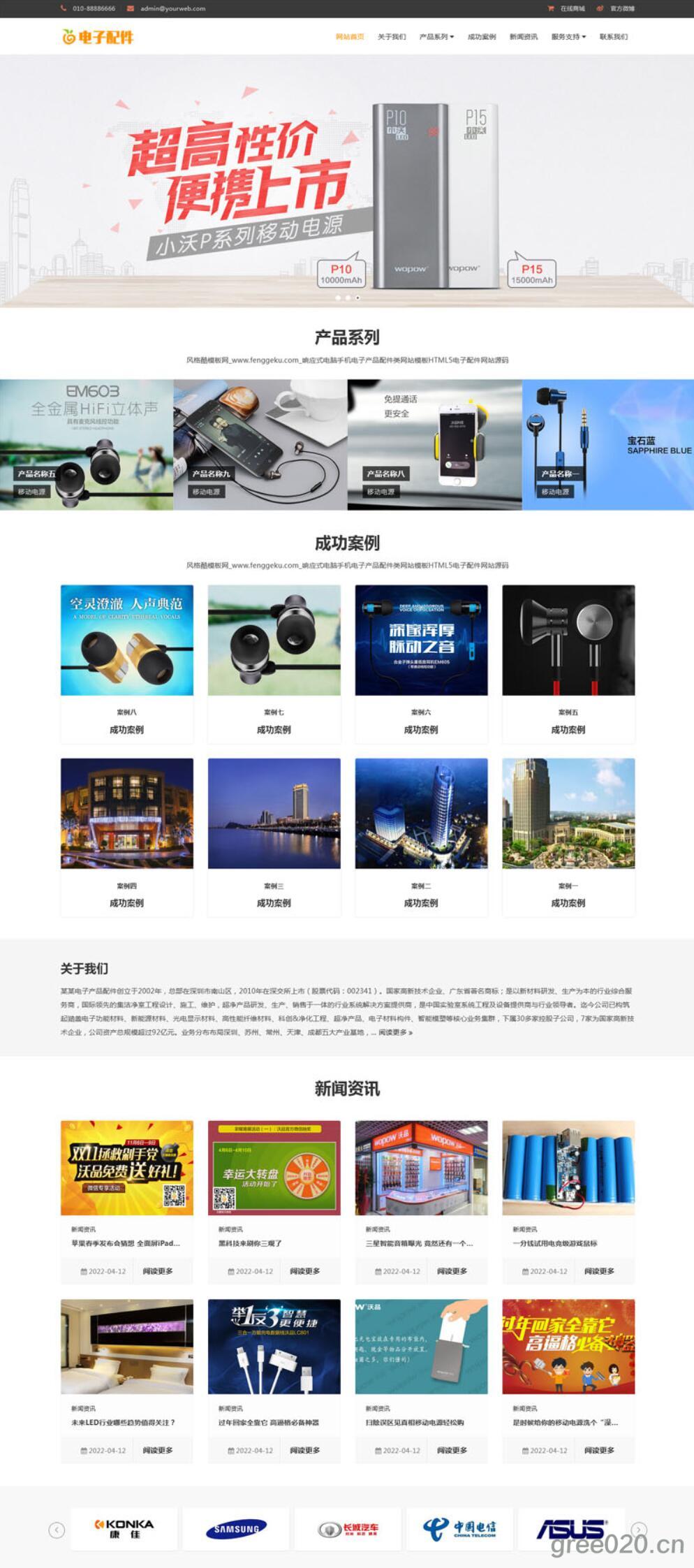View the 案例五 case card
The image size is (694, 1568).
coord(568,664)
